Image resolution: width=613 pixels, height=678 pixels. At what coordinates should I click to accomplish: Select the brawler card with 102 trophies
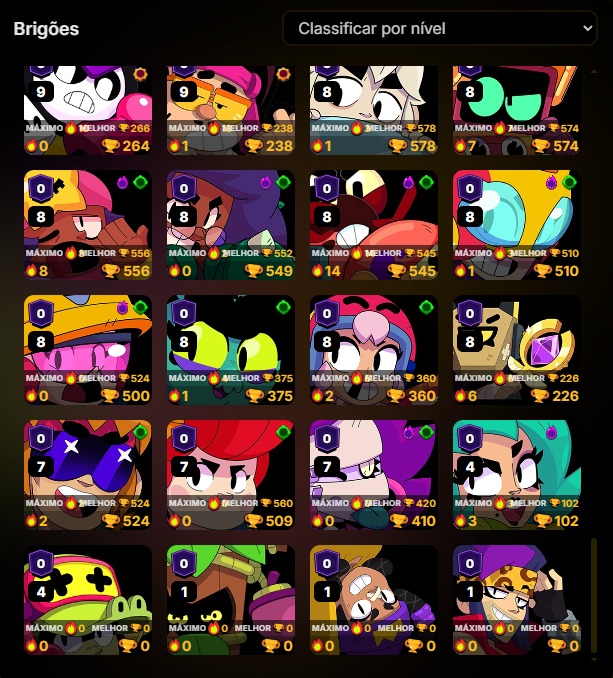[x=517, y=475]
